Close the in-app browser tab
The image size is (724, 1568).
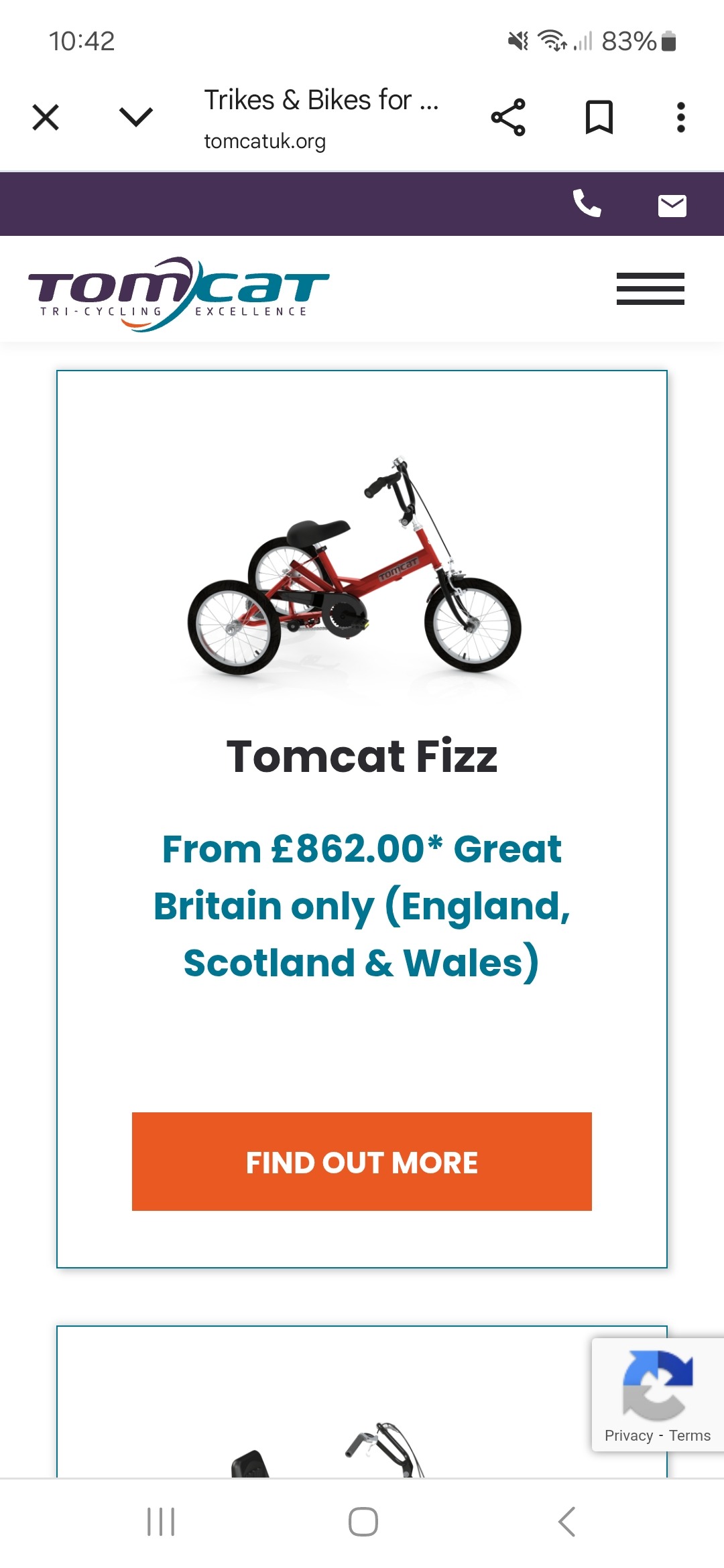pos(46,118)
